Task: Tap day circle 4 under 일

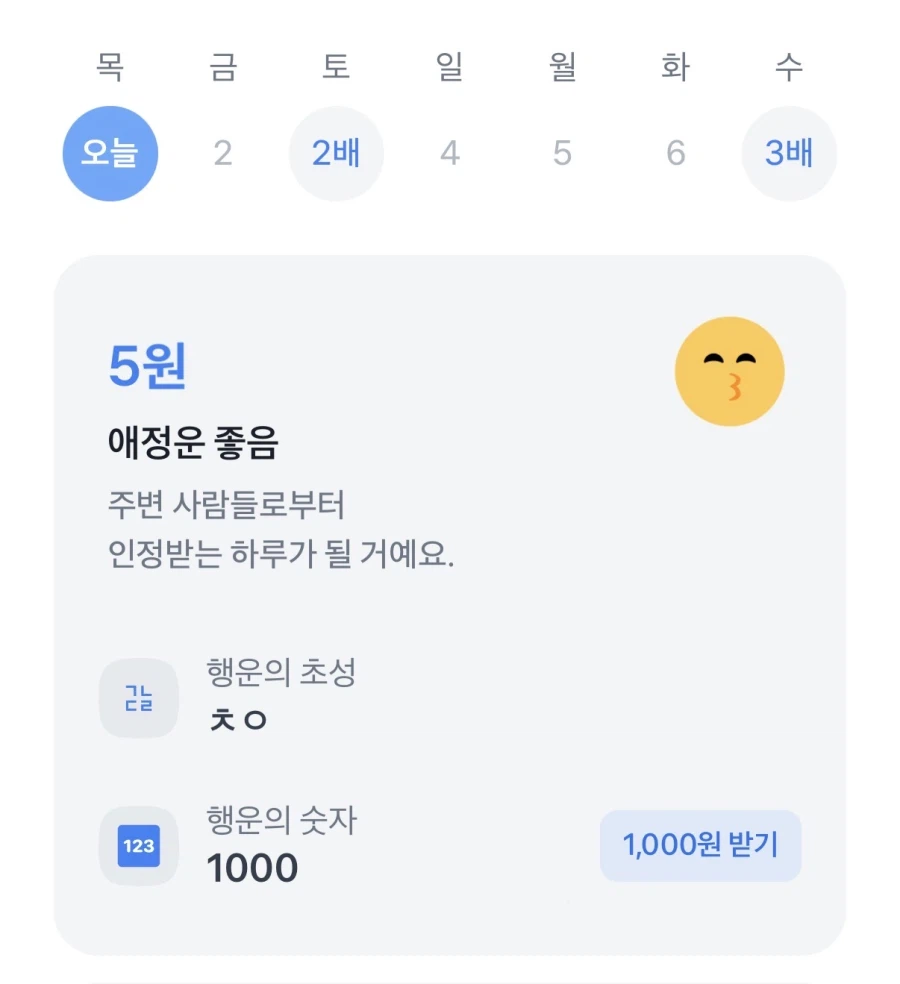Action: coord(449,153)
